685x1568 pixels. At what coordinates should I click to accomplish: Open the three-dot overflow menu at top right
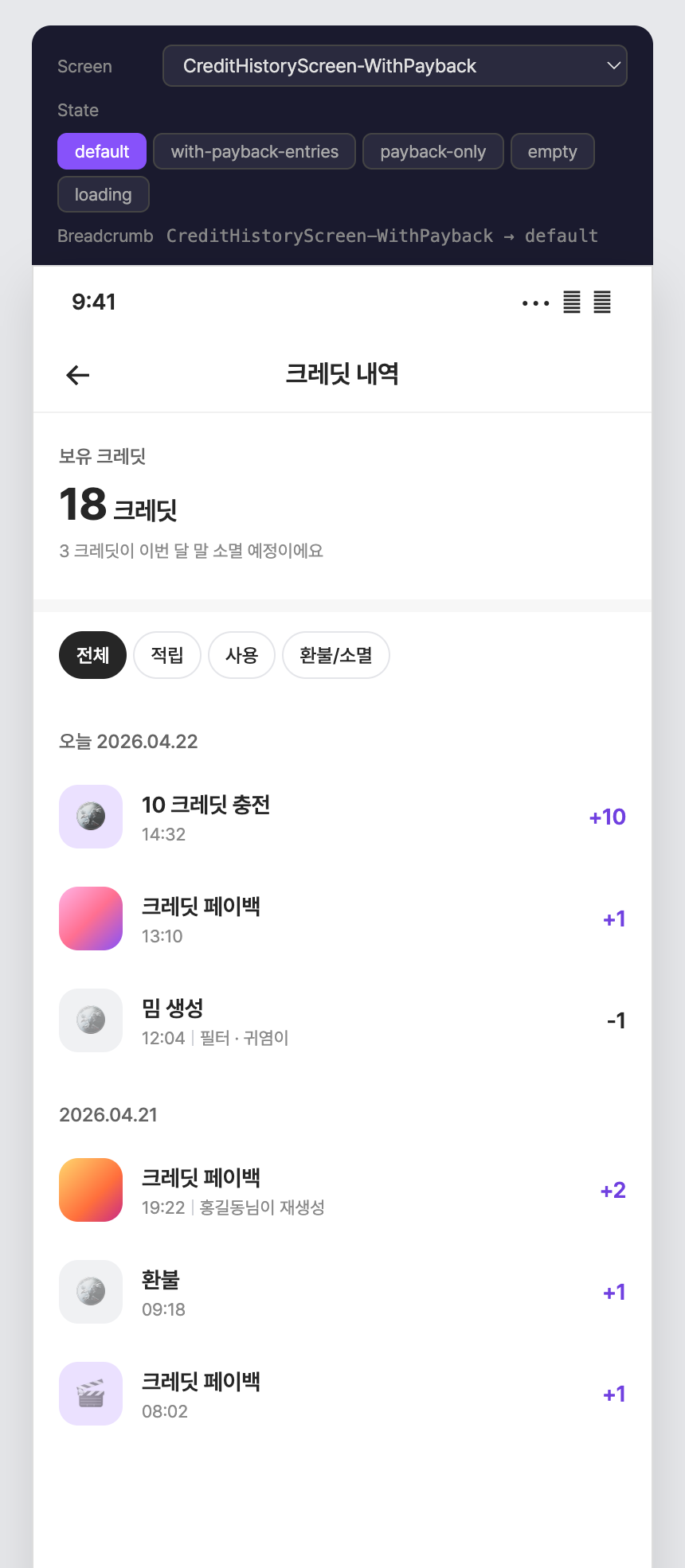[x=535, y=302]
